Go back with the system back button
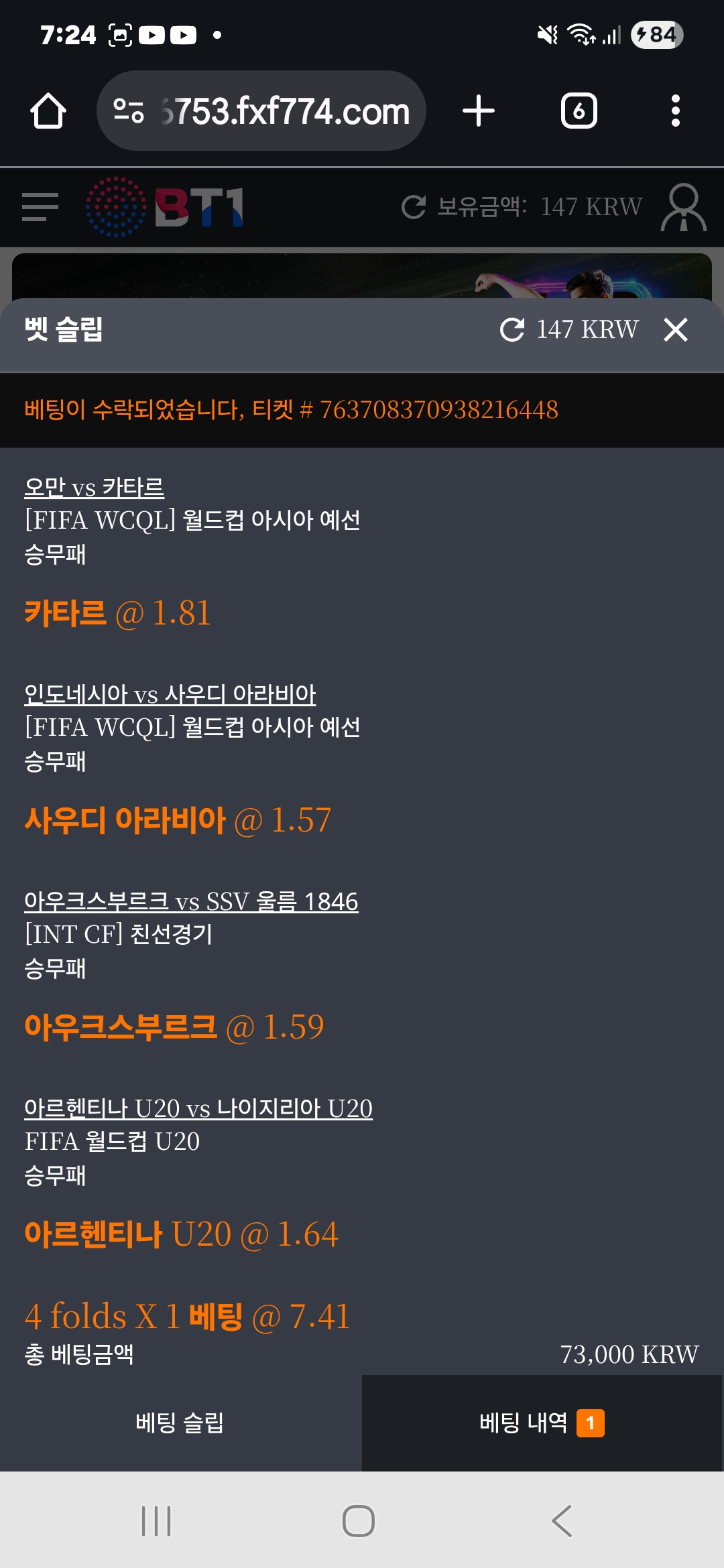Viewport: 724px width, 1568px height. coord(562,1520)
